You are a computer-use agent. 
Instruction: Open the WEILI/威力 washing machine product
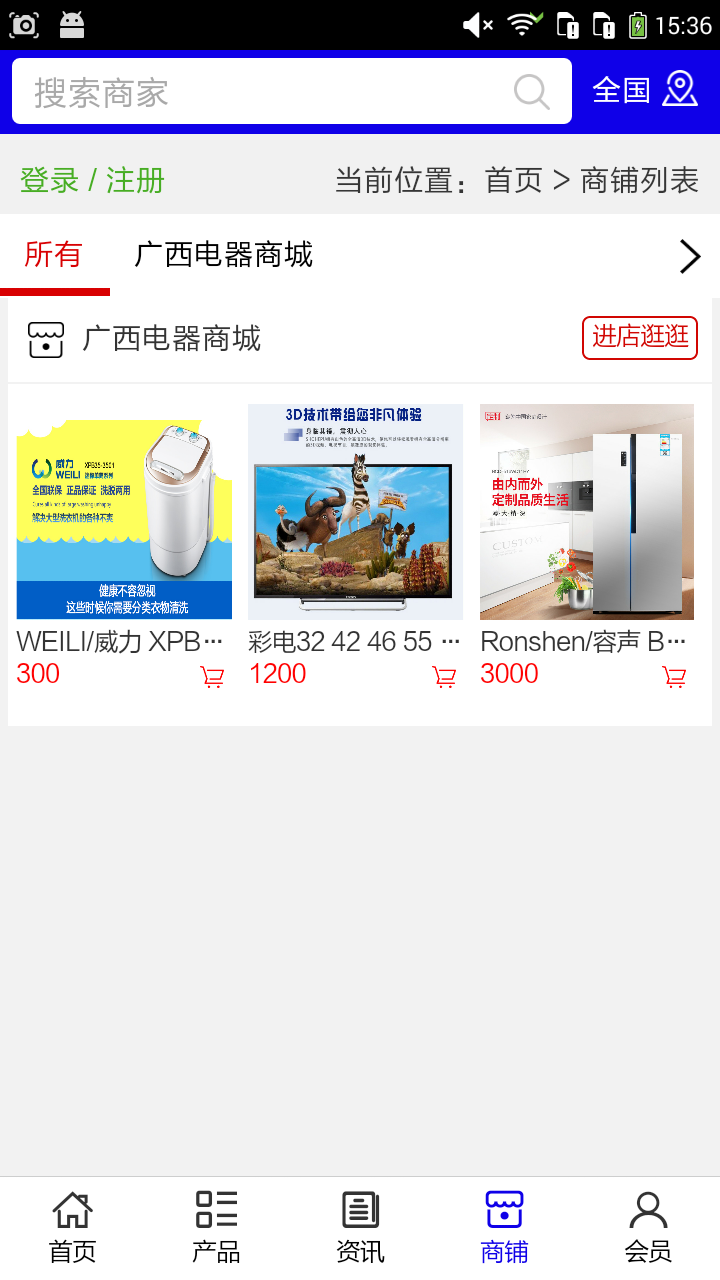point(124,512)
